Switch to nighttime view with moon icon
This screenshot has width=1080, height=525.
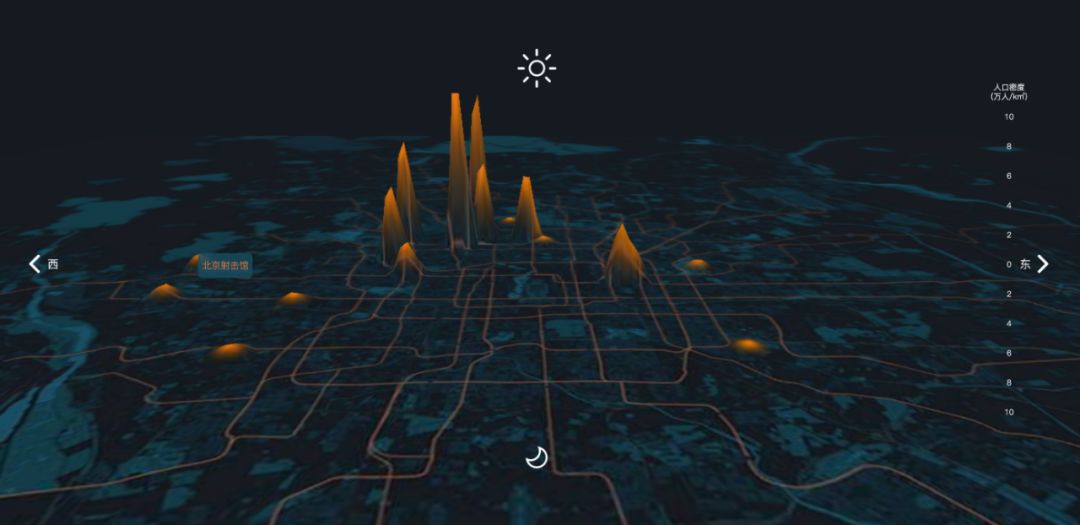point(538,457)
